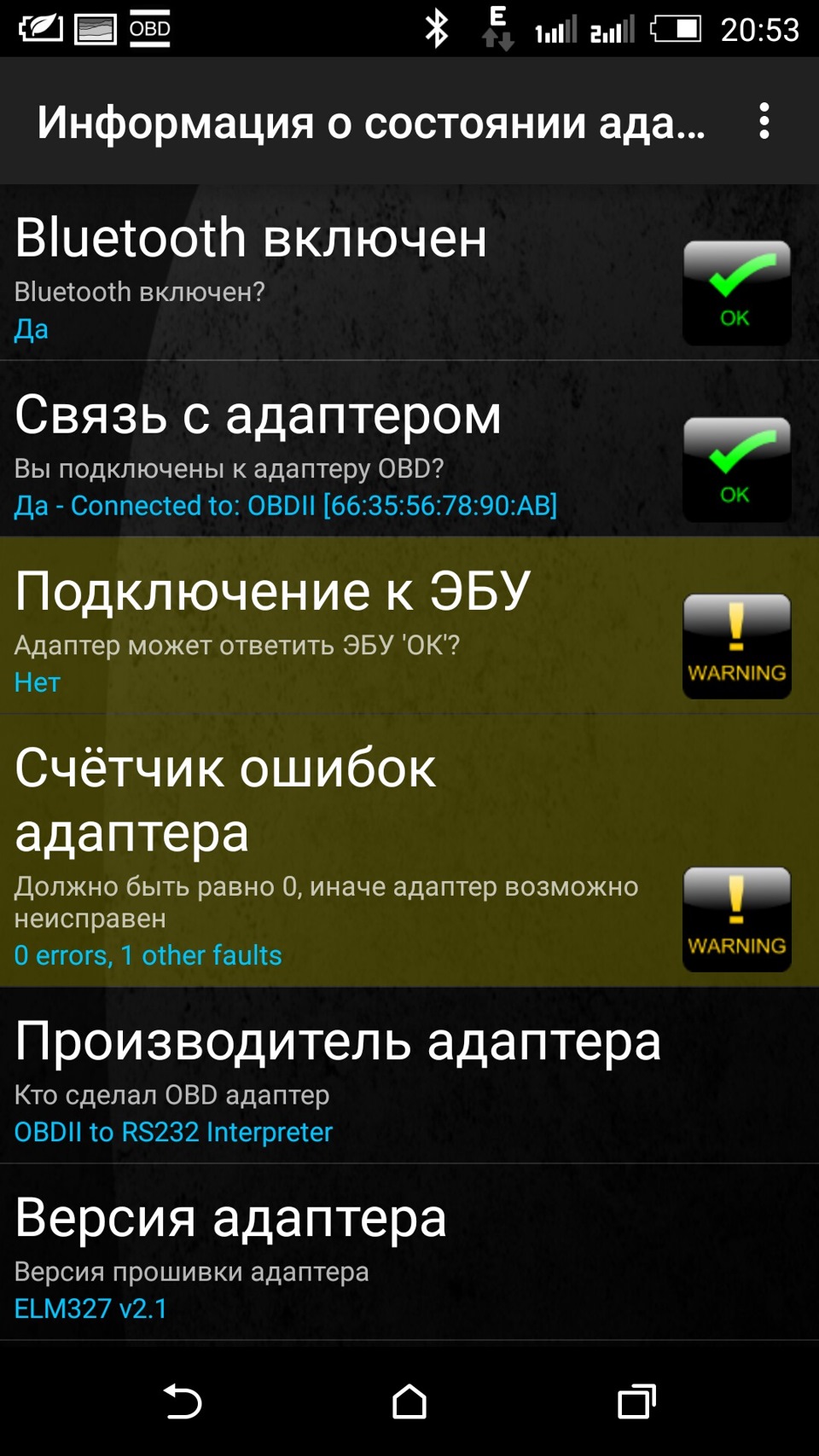Viewport: 819px width, 1456px height.
Task: Return to the home screen
Action: [409, 1401]
